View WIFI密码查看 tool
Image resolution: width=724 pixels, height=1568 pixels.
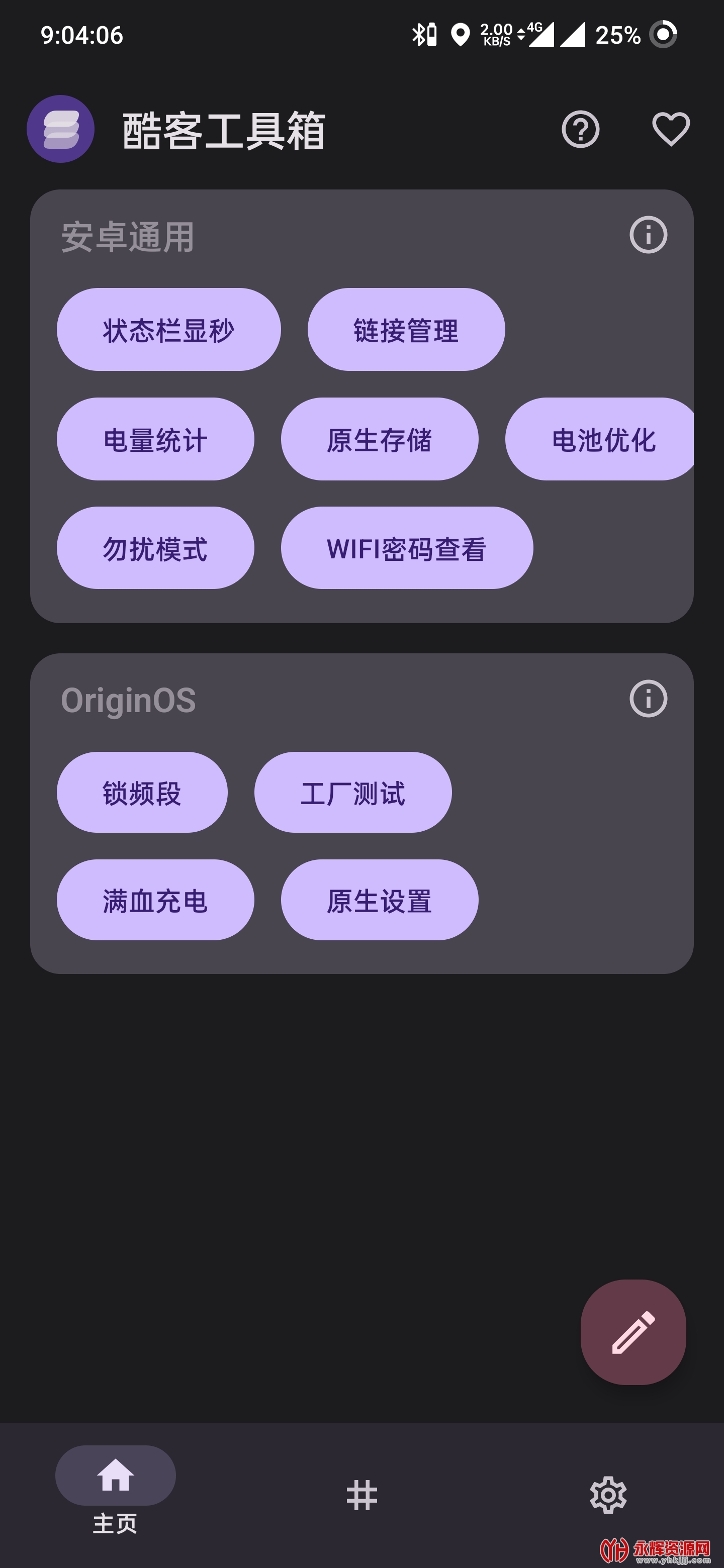click(x=407, y=548)
